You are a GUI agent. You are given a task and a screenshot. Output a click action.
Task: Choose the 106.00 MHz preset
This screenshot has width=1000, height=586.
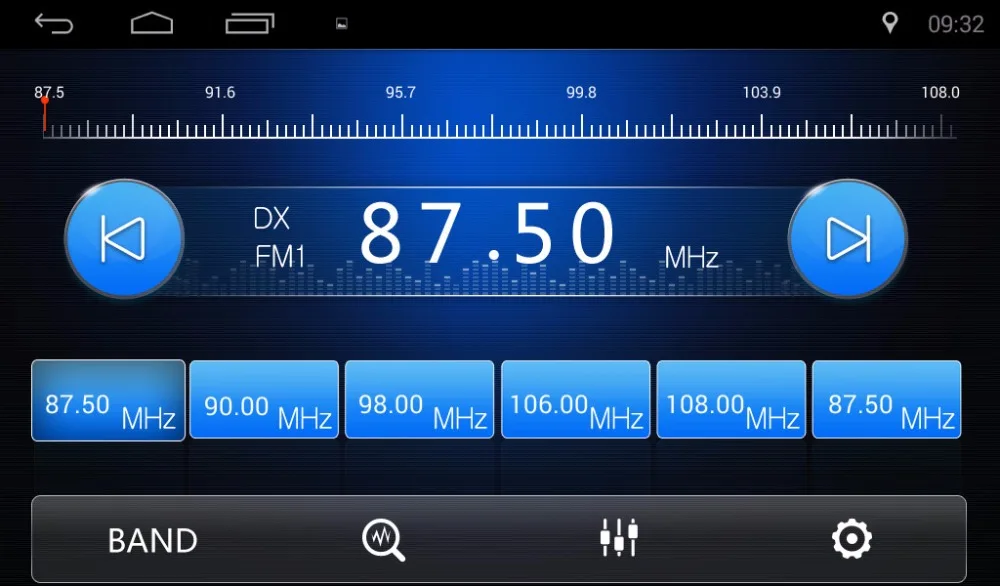576,400
